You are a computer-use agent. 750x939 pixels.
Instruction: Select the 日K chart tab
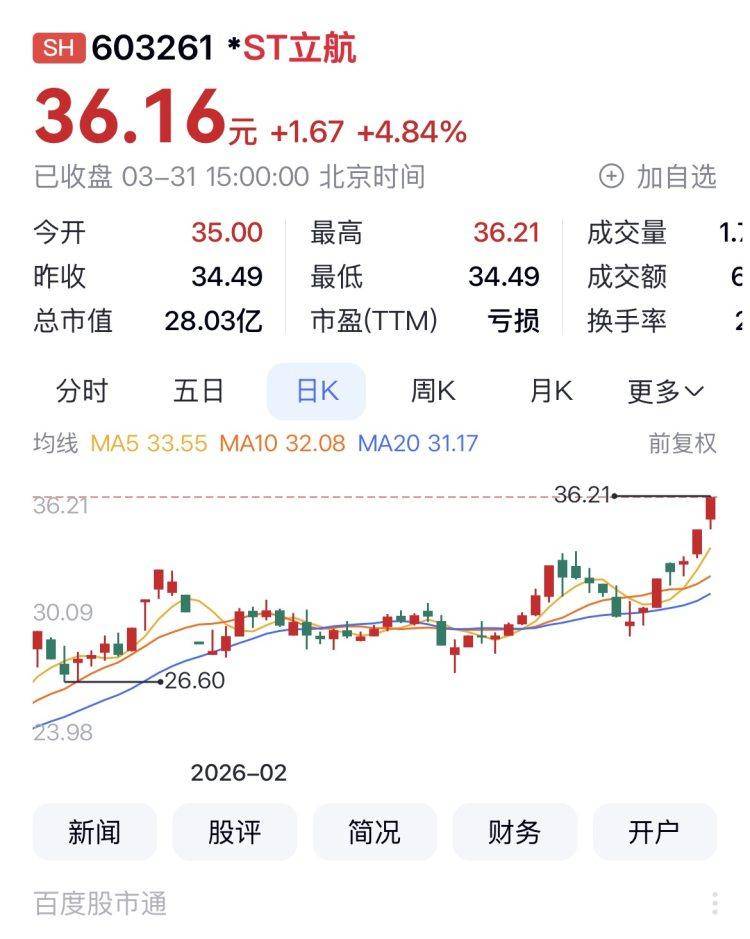click(317, 391)
